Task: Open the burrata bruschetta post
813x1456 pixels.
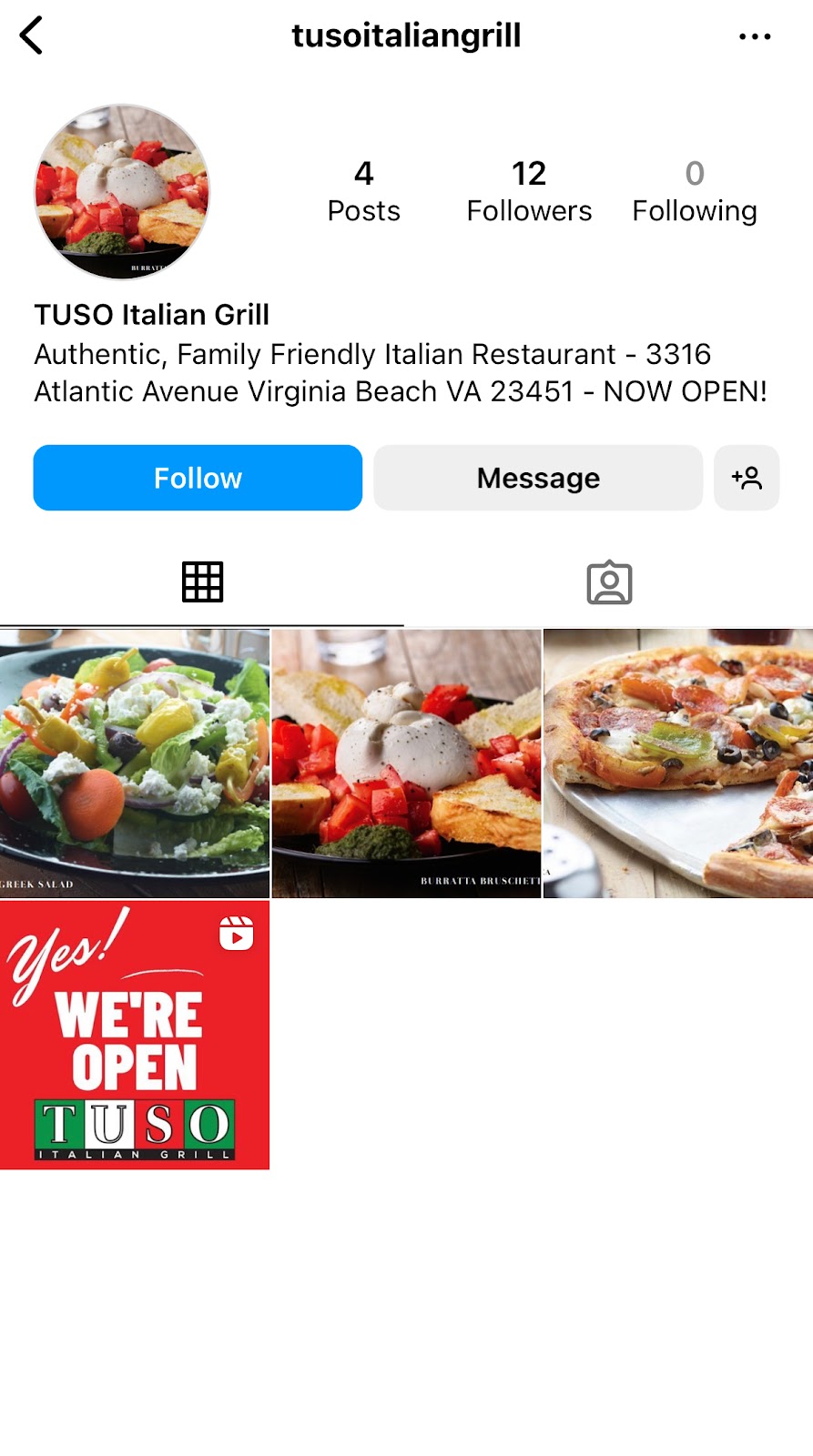Action: coord(406,763)
